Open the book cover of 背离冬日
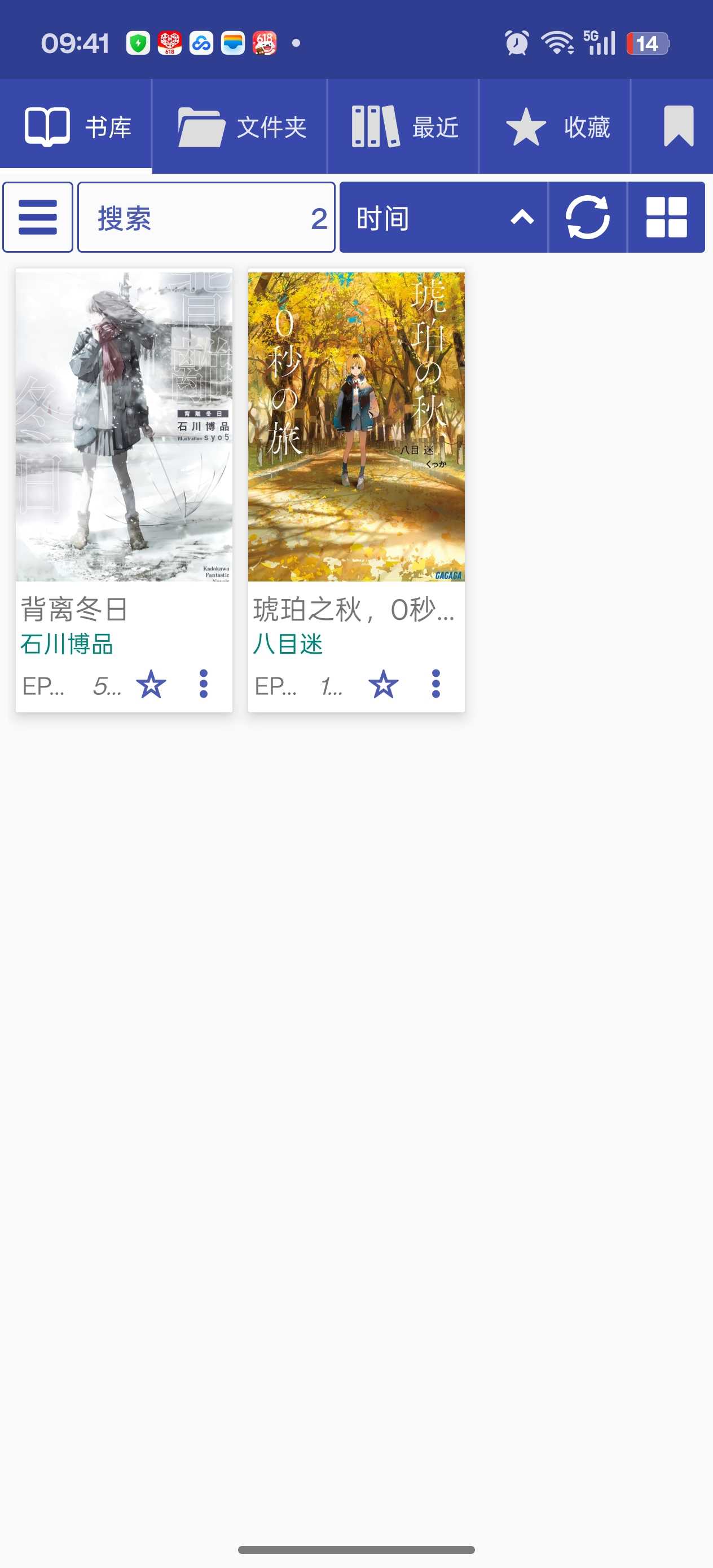The image size is (713, 1568). (x=124, y=426)
